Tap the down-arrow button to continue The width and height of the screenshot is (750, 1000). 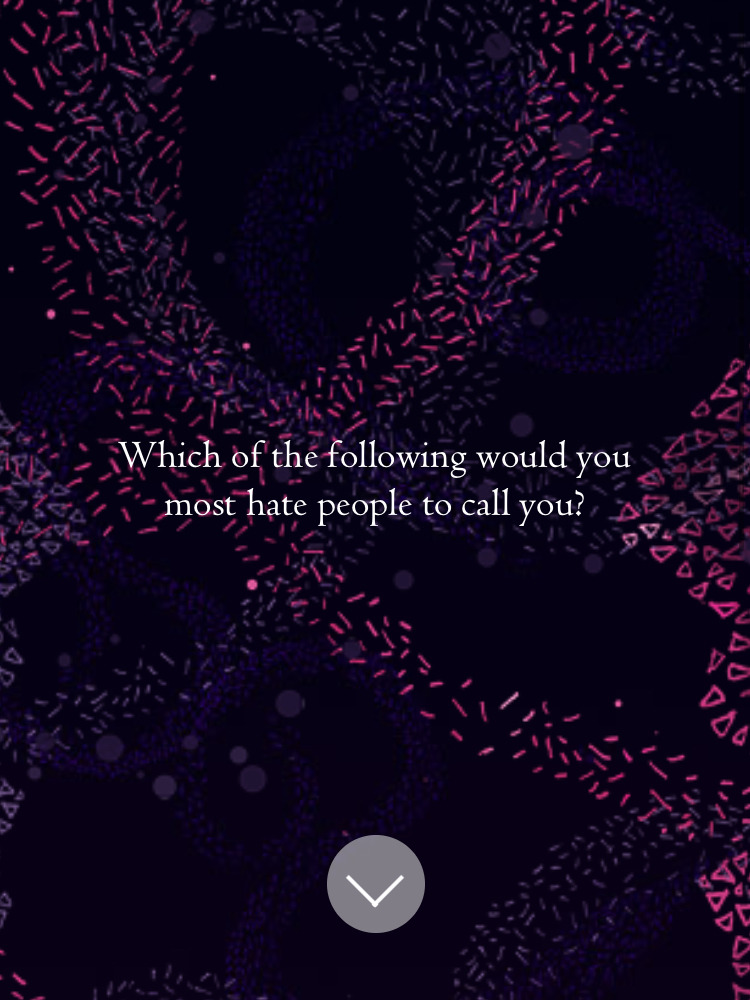376,884
